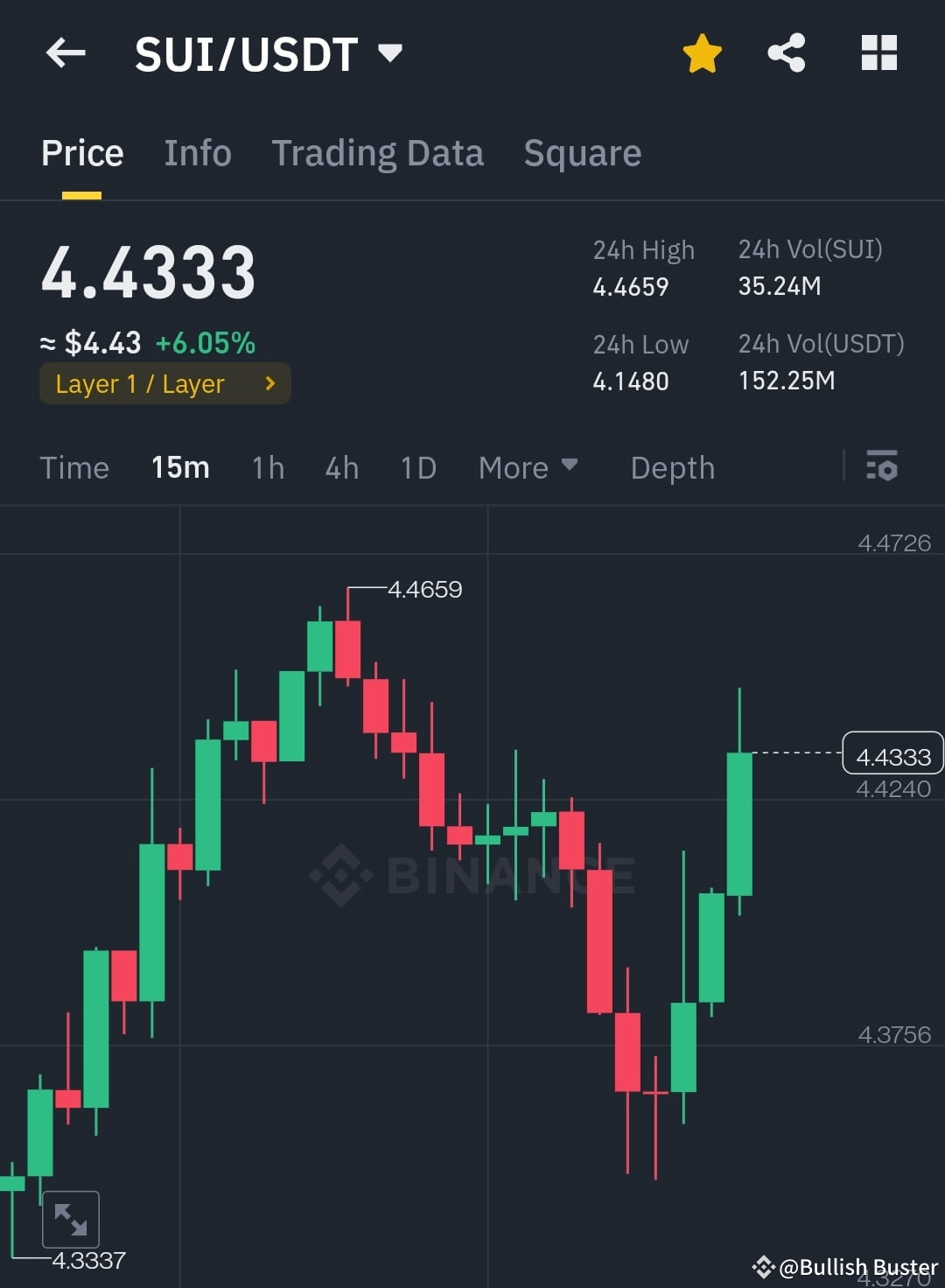
Task: Switch to the Trading Data tab
Action: [378, 153]
